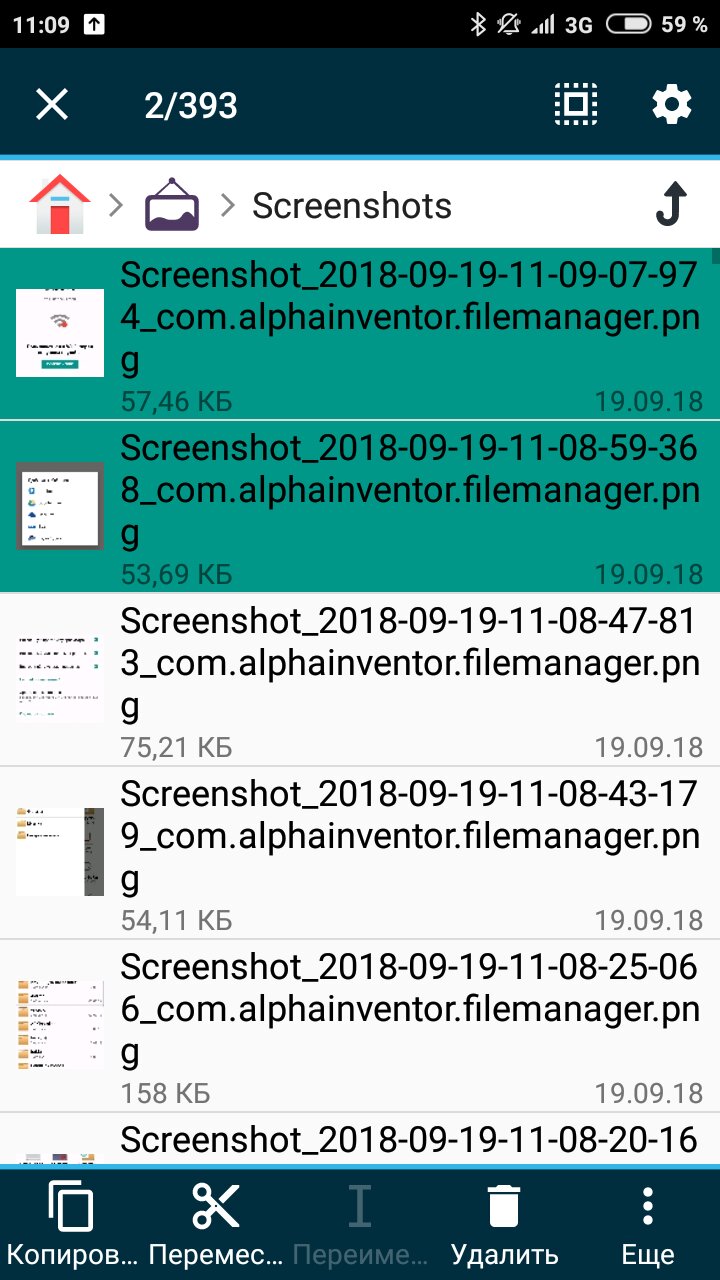This screenshot has height=1280, width=720.
Task: Select the screenshot 11-08-47-813 file
Action: (360, 679)
